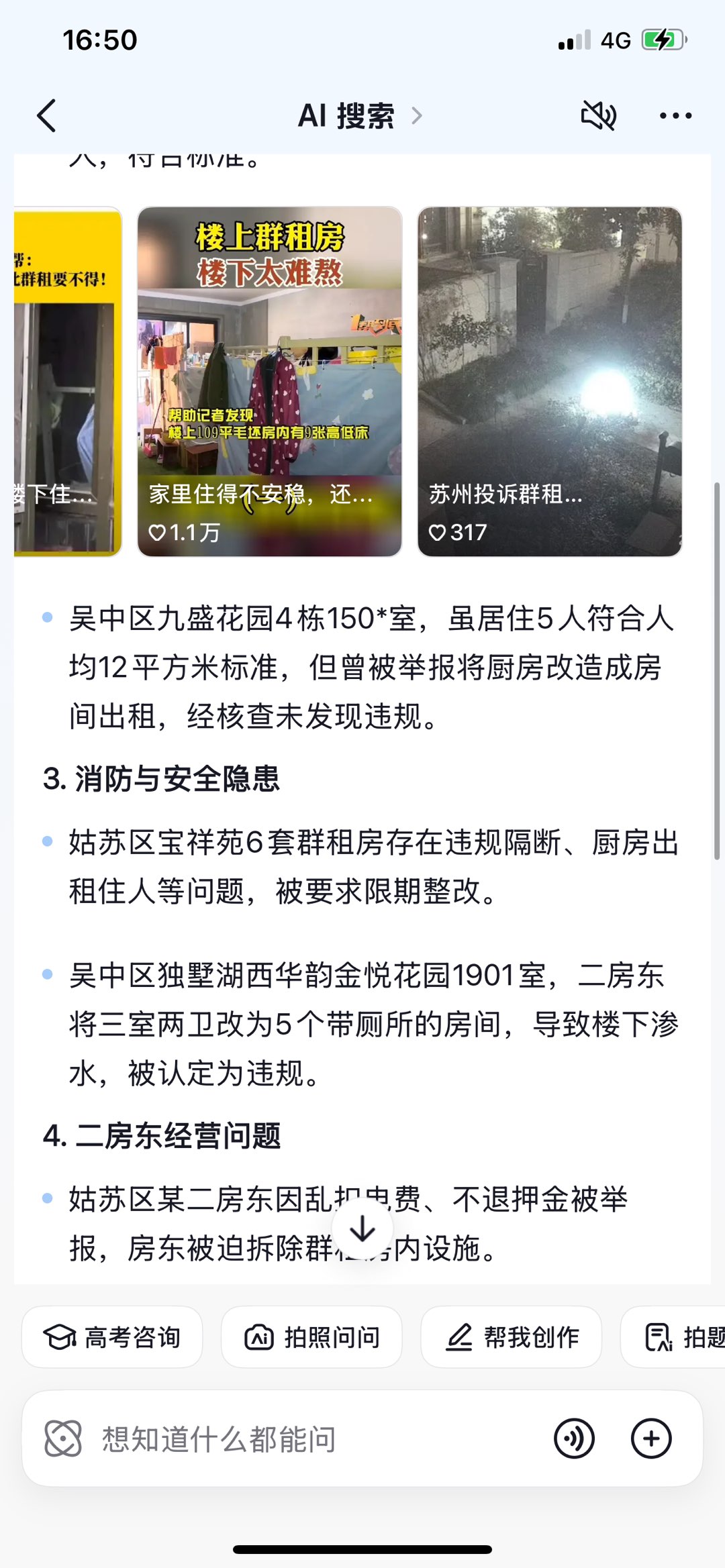Toggle the muted speaker icon
This screenshot has width=725, height=1568.
(x=597, y=116)
